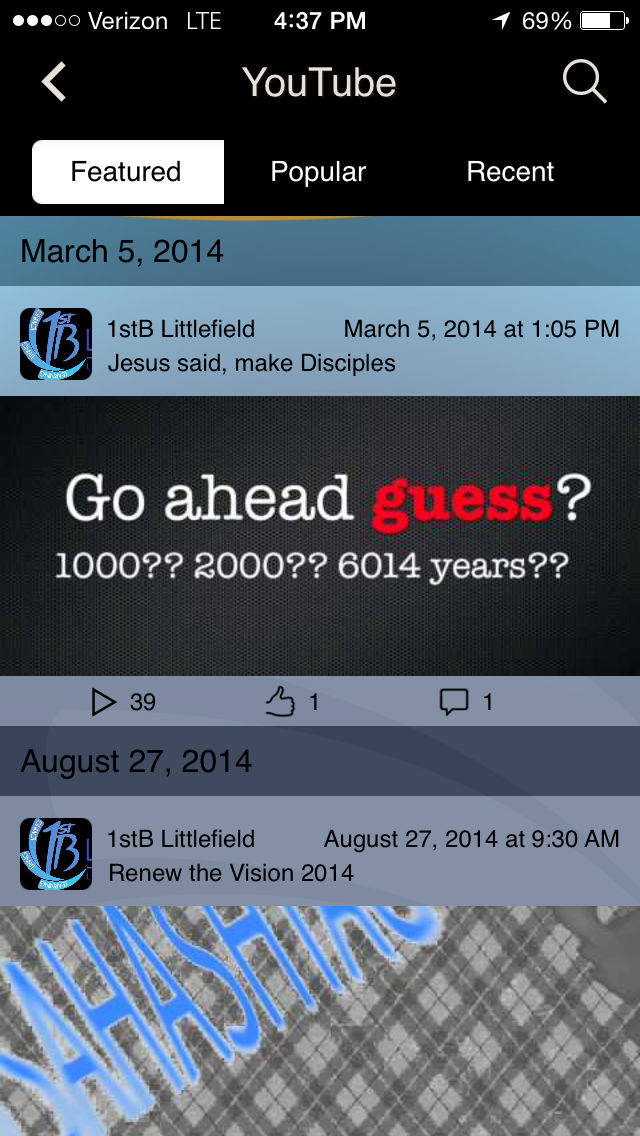Go back using the top-left arrow
This screenshot has width=640, height=1136.
coord(54,81)
